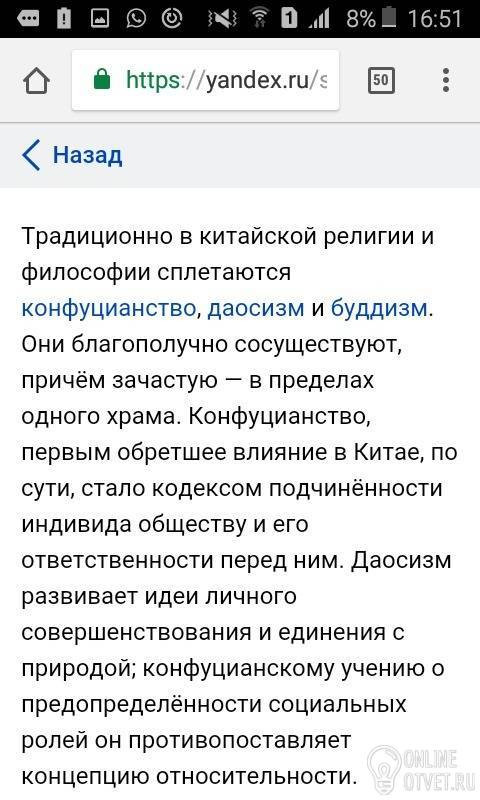The width and height of the screenshot is (480, 800).
Task: Go to the browser home page
Action: [36, 81]
